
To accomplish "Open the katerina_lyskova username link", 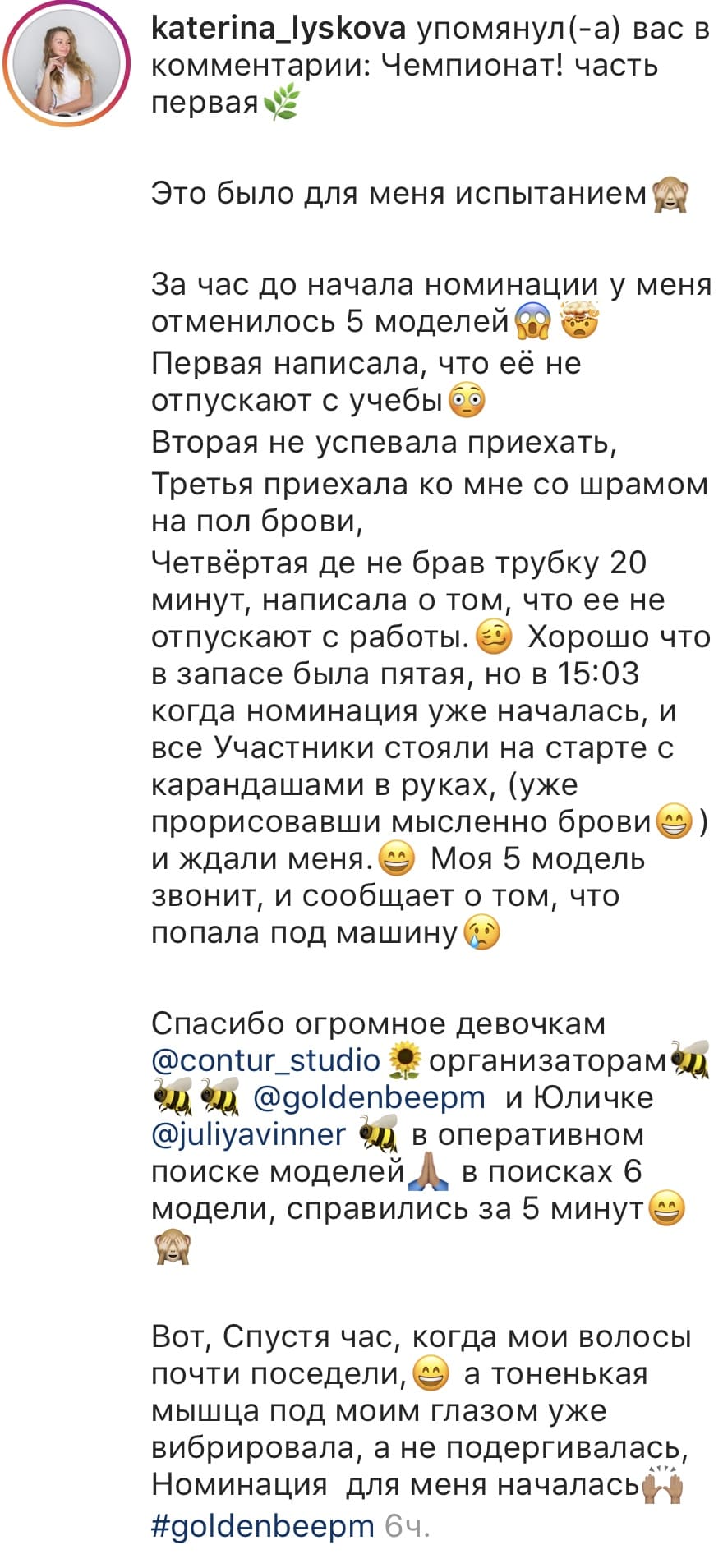I will (279, 30).
